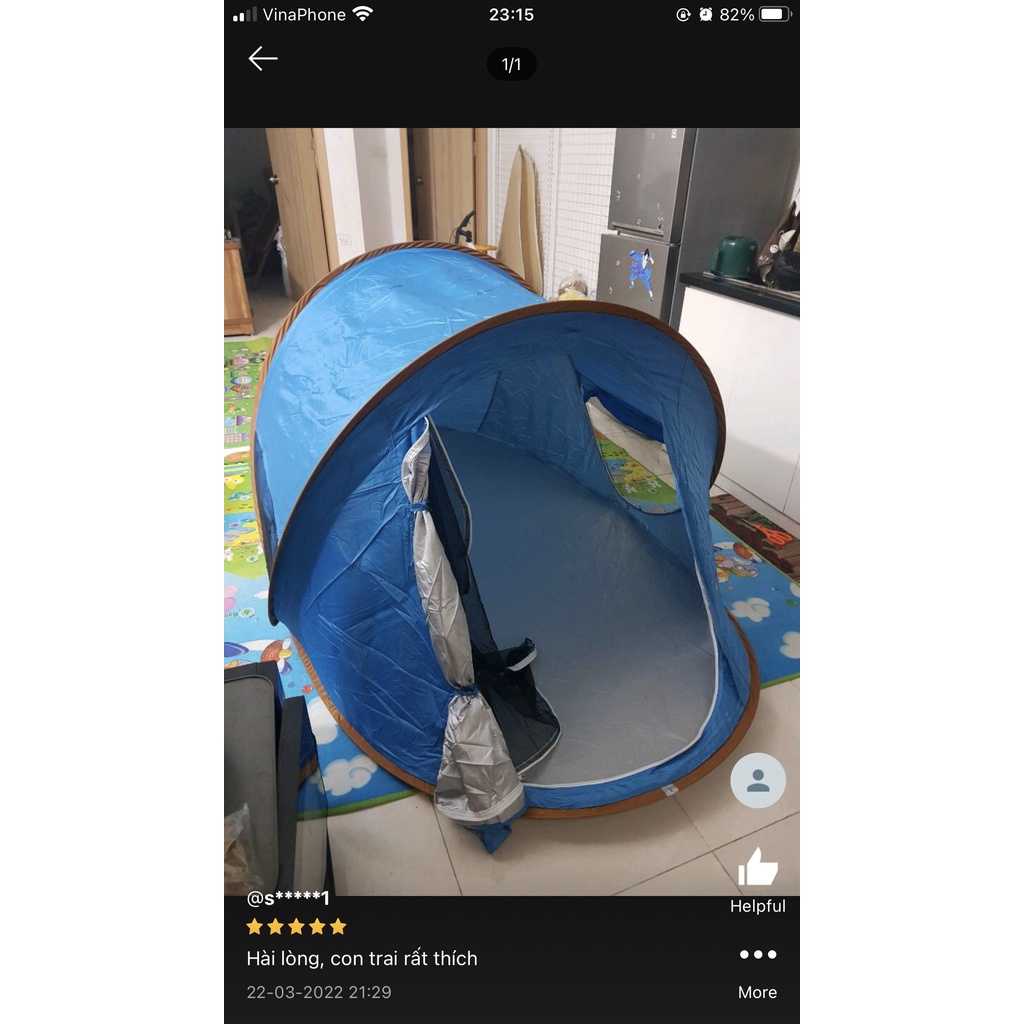The height and width of the screenshot is (1024, 1024).
Task: Open the More options menu
Action: (758, 956)
